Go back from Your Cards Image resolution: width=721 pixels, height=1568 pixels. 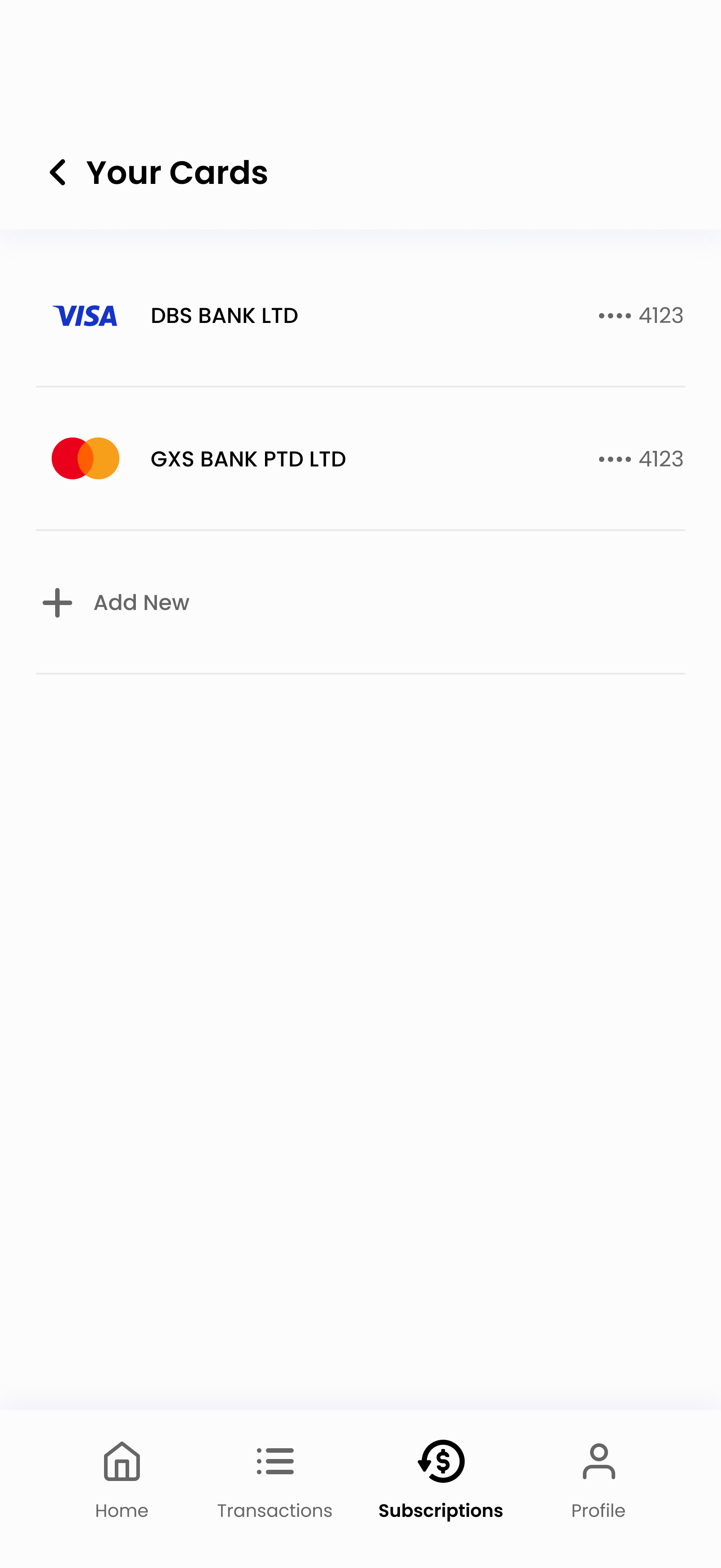pyautogui.click(x=58, y=173)
